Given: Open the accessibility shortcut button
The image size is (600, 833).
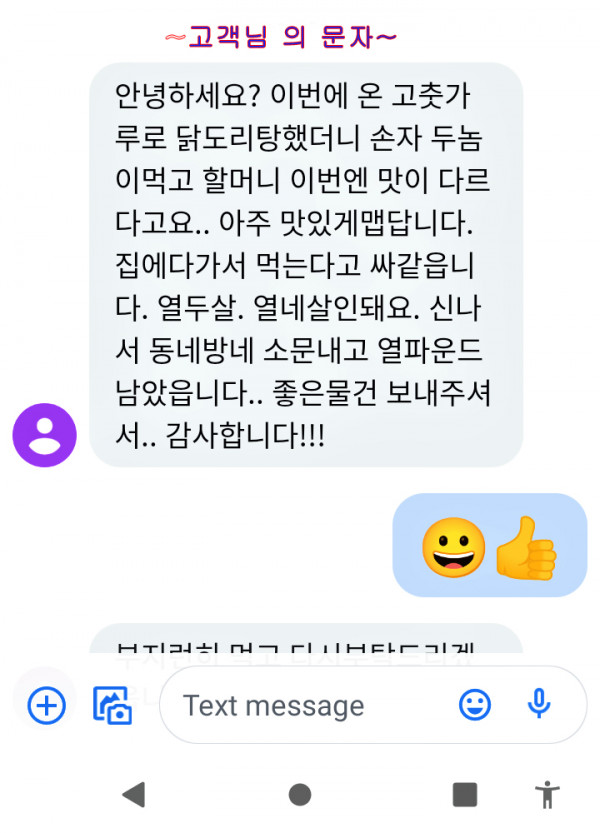Looking at the screenshot, I should coord(547,794).
